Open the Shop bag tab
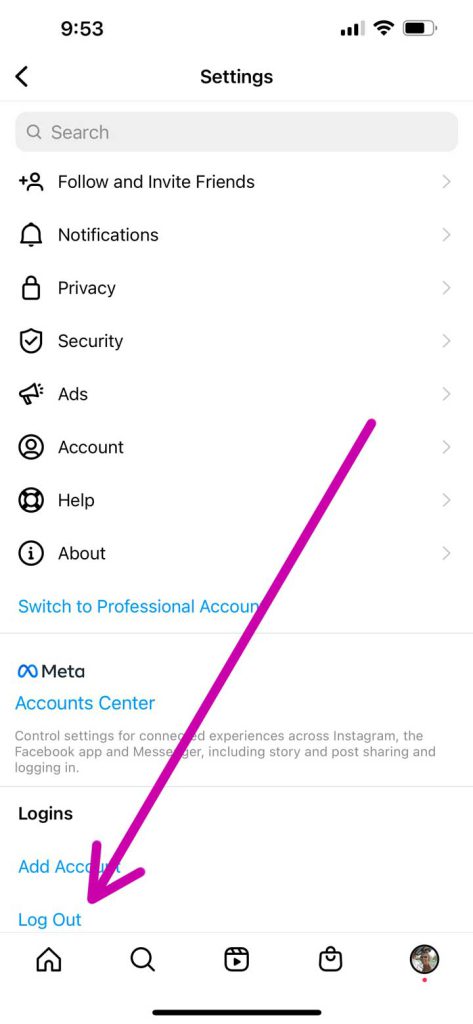 click(x=331, y=959)
